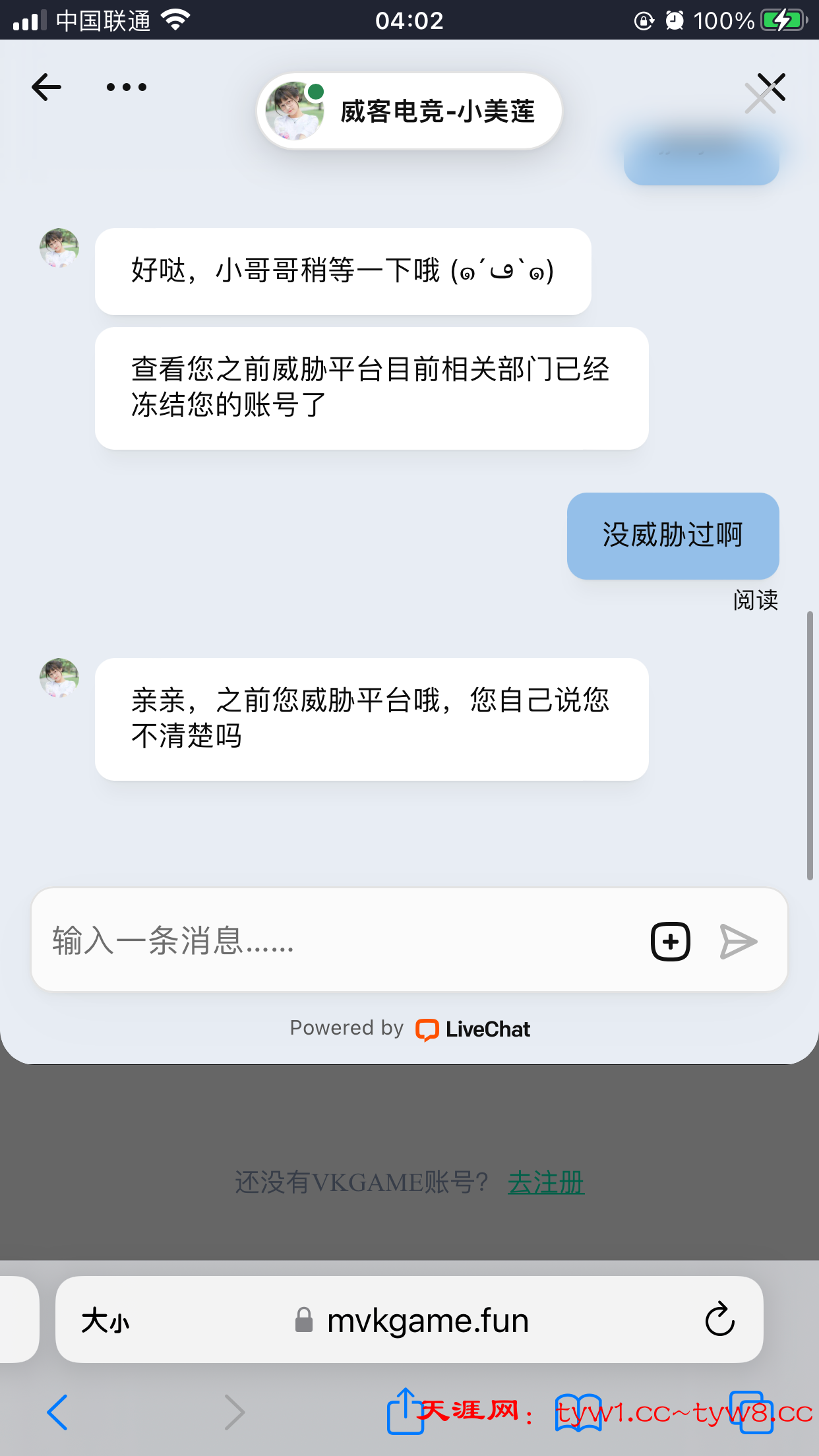819x1456 pixels.
Task: Open the three-dot chat options menu
Action: pyautogui.click(x=126, y=87)
